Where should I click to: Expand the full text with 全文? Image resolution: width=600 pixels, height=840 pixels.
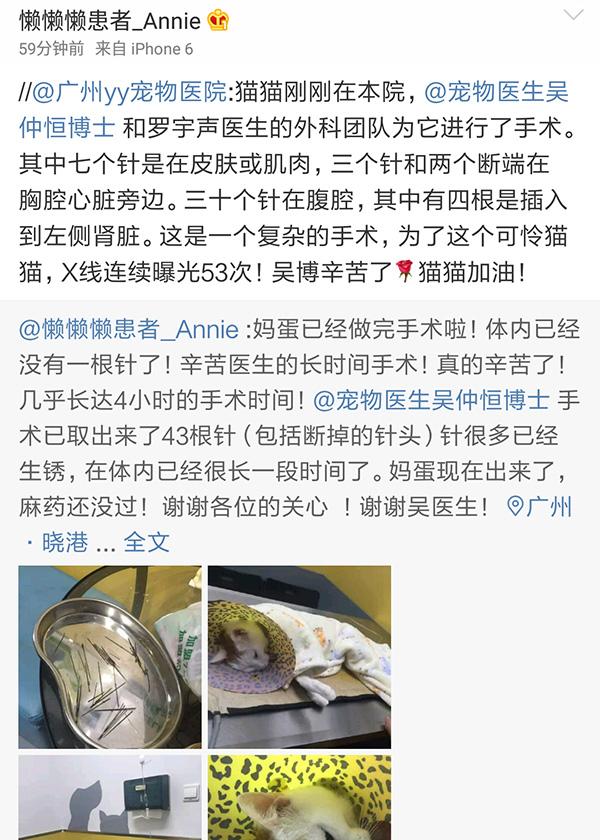(146, 542)
